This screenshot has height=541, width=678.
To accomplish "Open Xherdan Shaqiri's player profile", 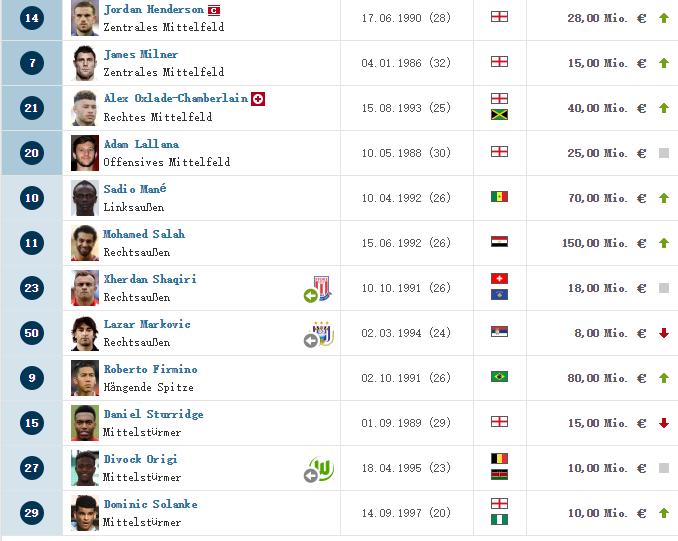I will tap(150, 279).
